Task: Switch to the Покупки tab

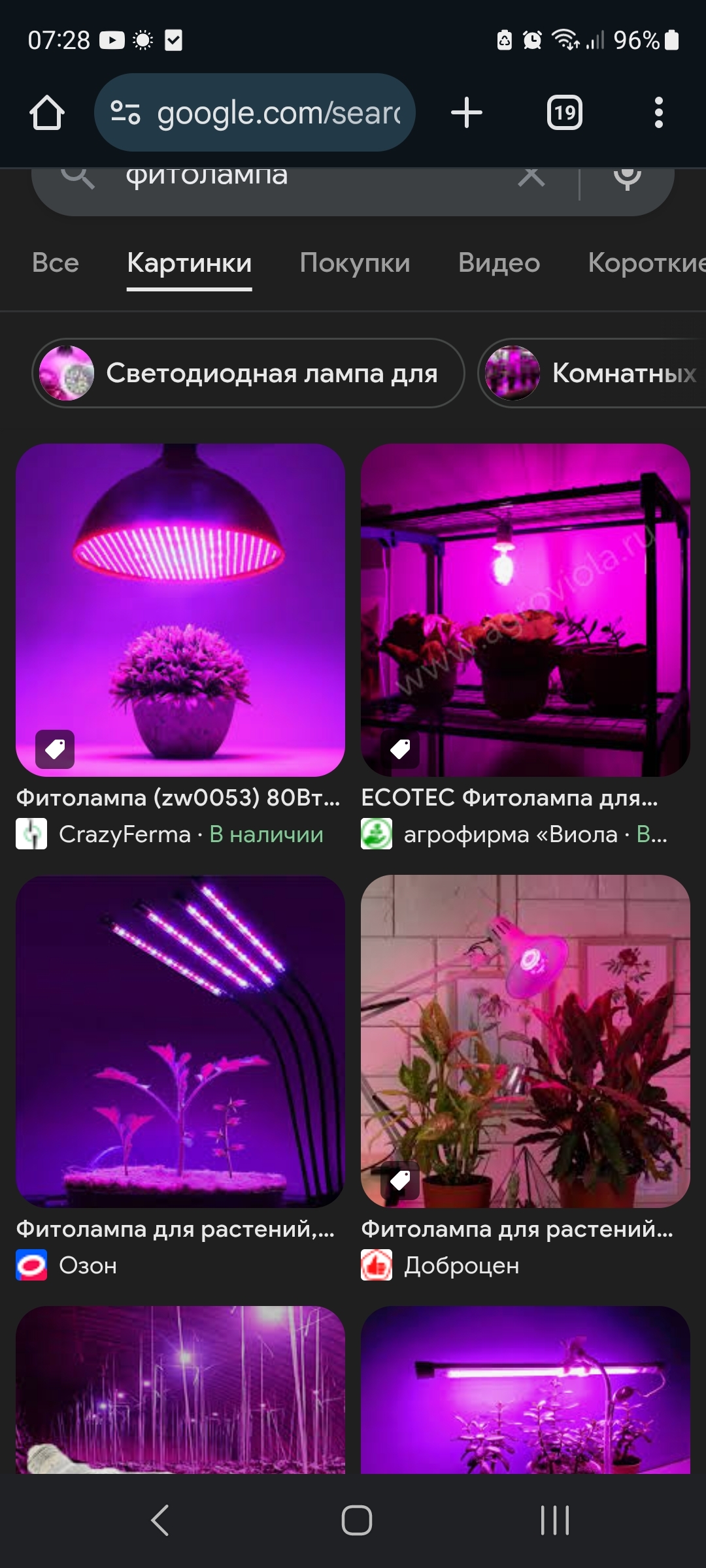Action: click(x=355, y=263)
